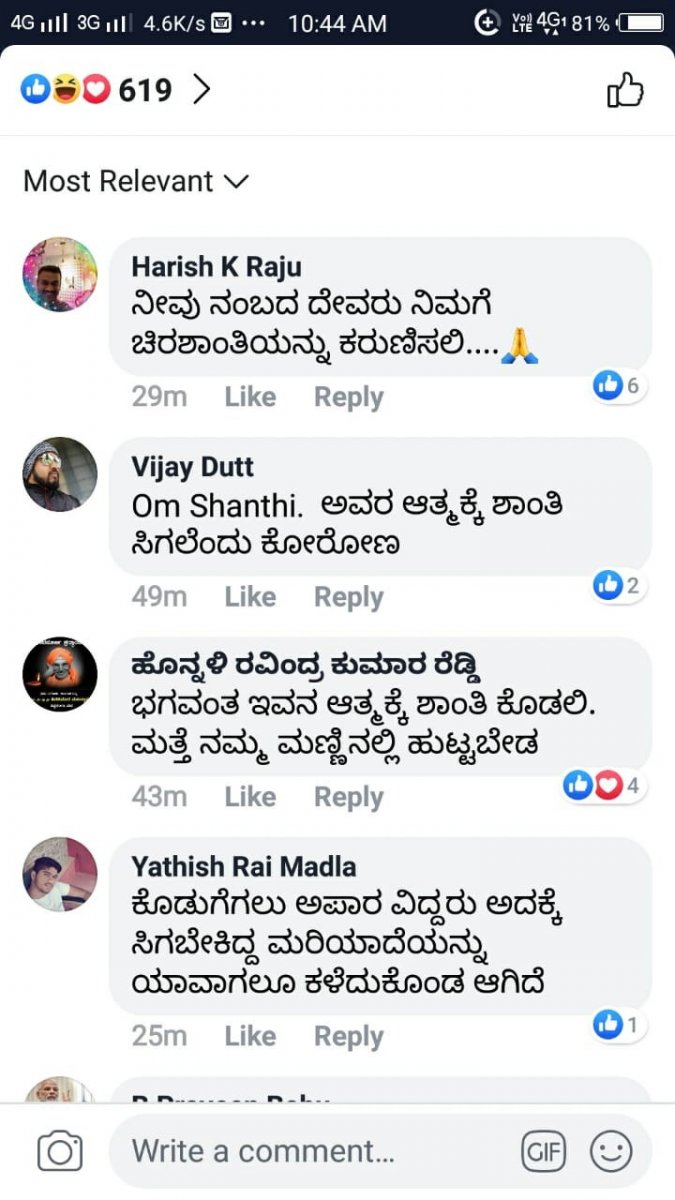The height and width of the screenshot is (1200, 675).
Task: Open the camera to attach photo
Action: pos(59,1152)
